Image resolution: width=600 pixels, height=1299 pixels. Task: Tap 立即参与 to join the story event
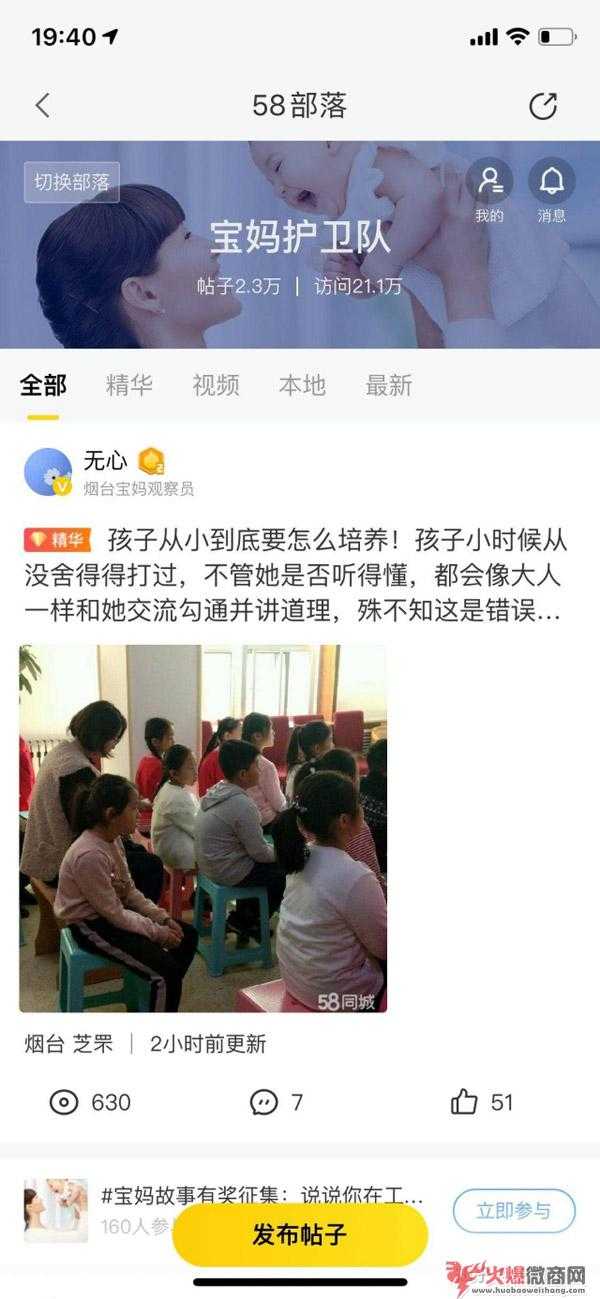coord(514,1211)
